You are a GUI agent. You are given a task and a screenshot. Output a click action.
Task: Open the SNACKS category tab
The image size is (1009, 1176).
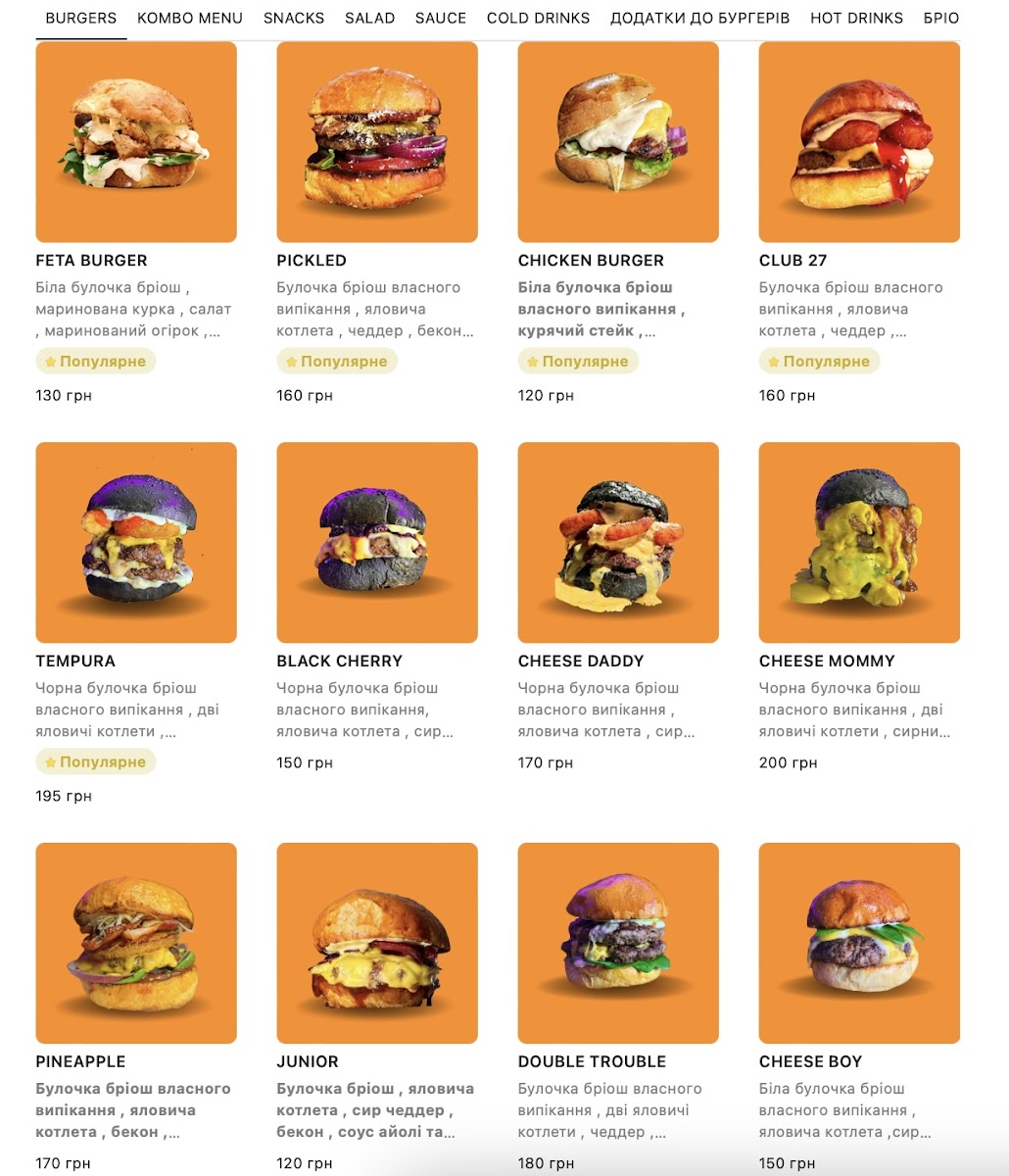[x=294, y=18]
